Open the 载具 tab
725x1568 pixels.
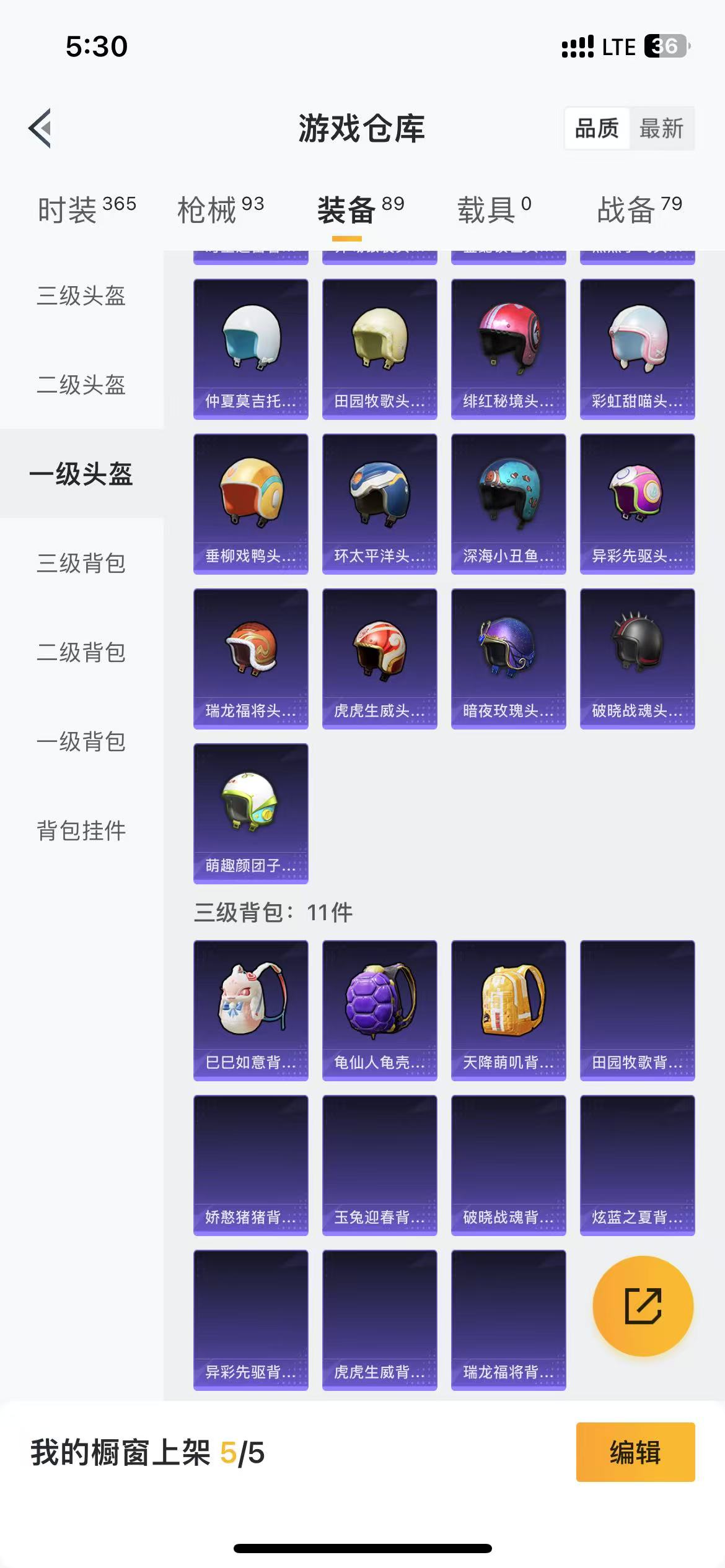pos(494,209)
